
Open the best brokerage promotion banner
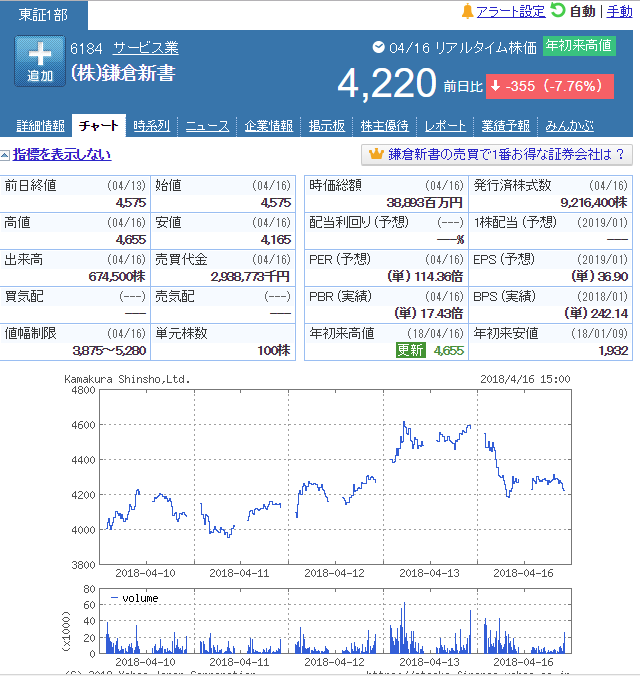tap(497, 154)
